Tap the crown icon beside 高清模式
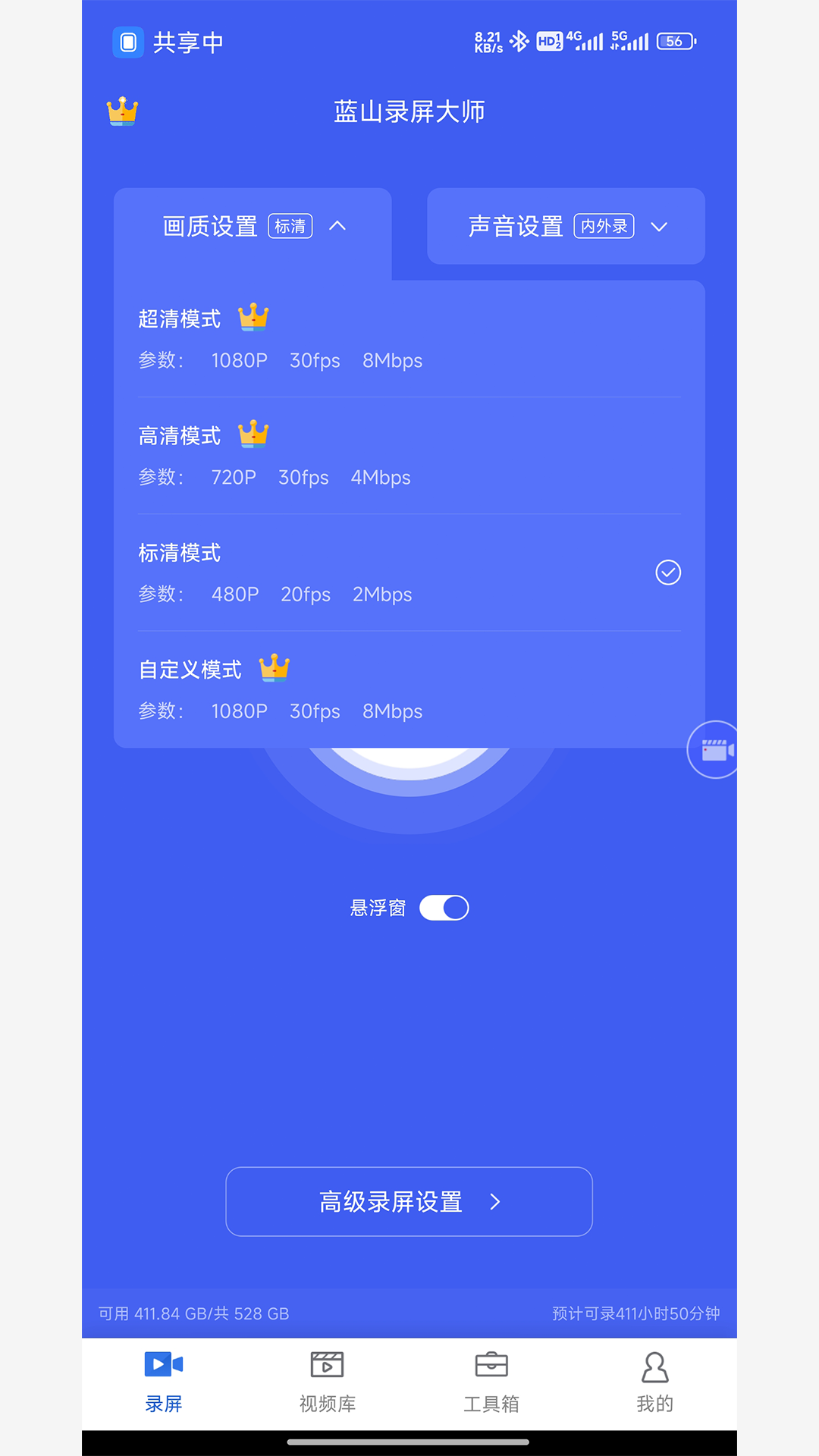Image resolution: width=819 pixels, height=1456 pixels. [253, 435]
